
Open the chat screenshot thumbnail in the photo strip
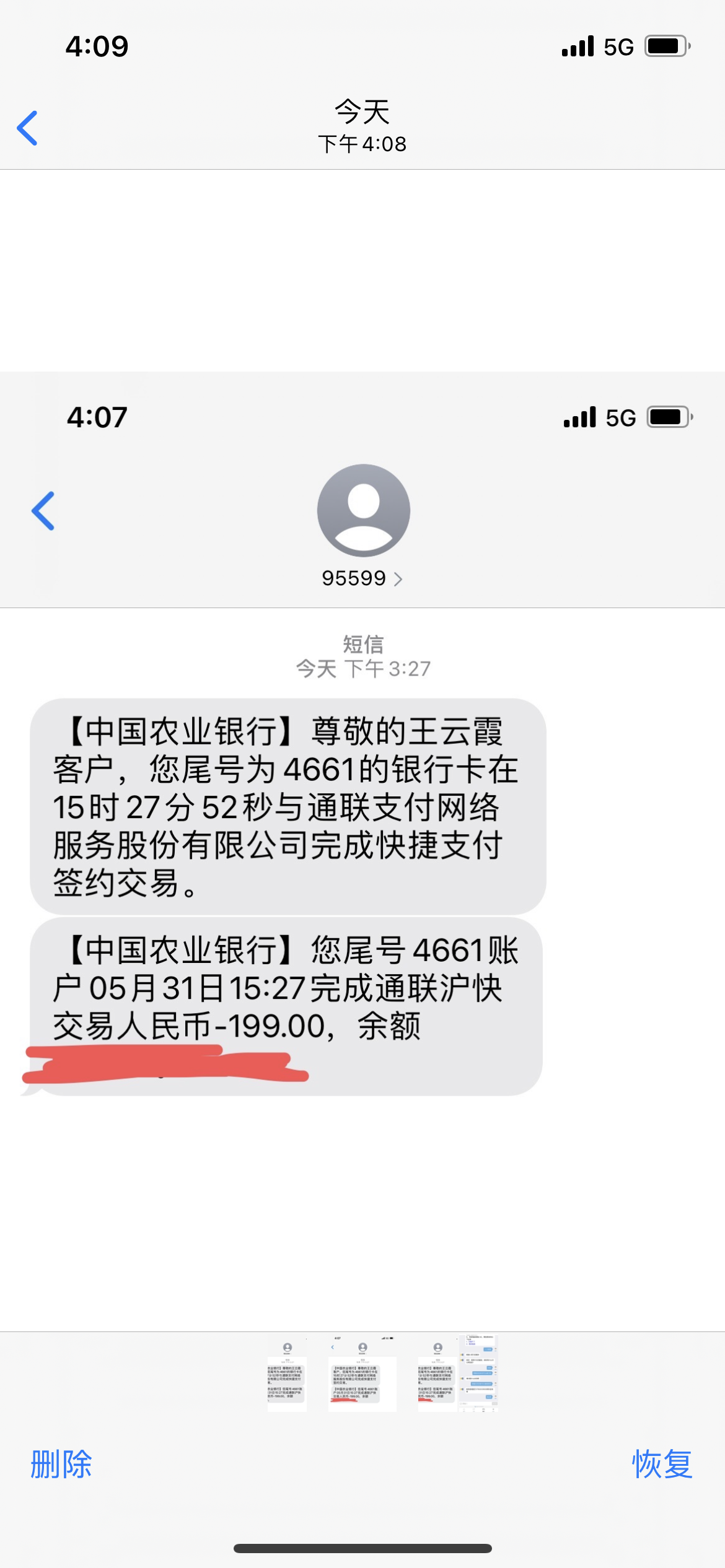click(479, 1373)
